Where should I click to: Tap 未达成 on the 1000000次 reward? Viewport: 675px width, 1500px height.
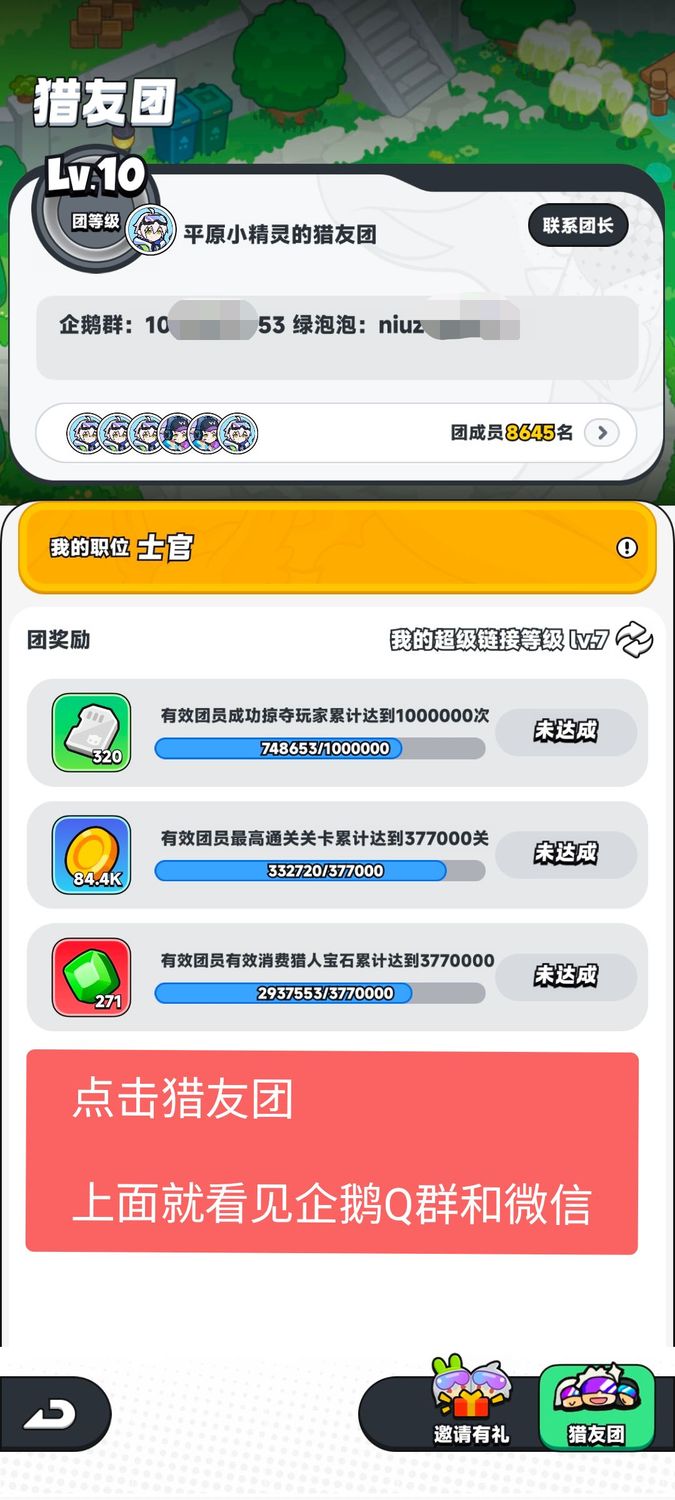(x=566, y=731)
